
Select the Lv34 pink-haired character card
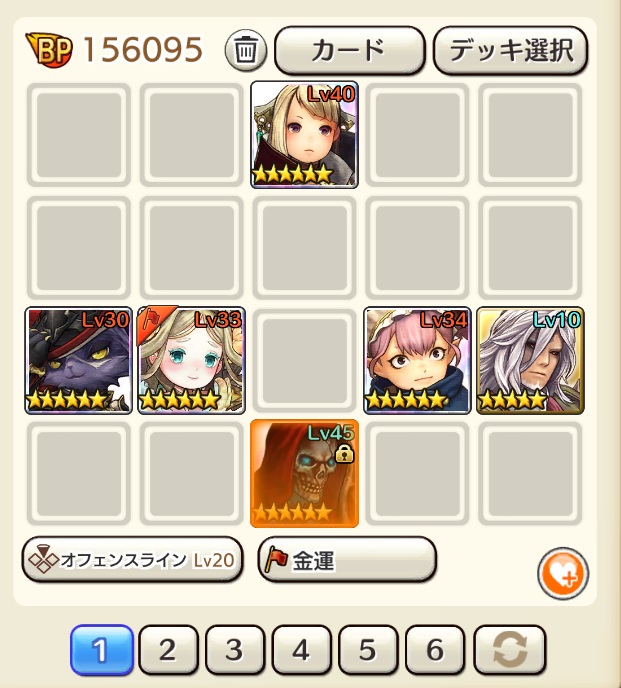tap(417, 360)
